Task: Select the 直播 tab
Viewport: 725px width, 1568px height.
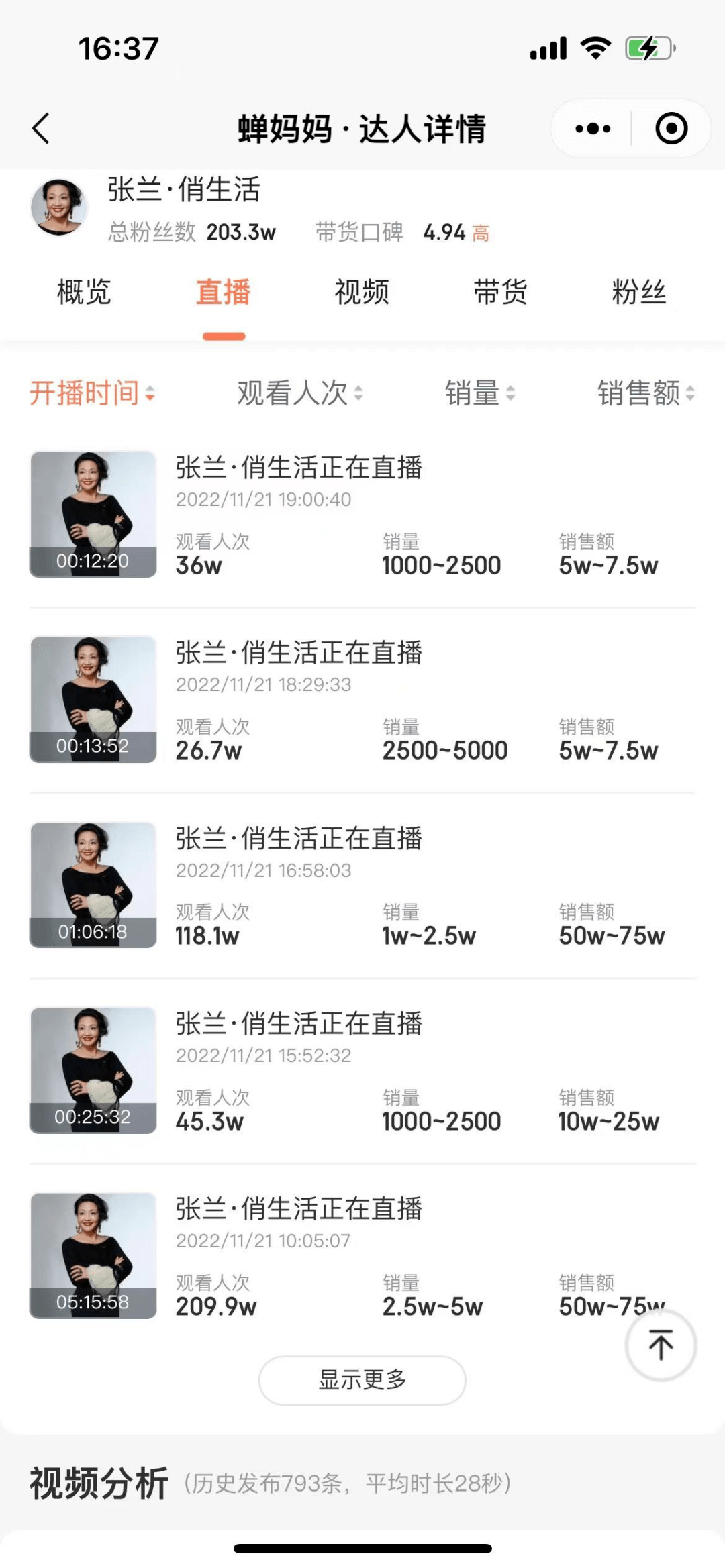Action: (x=223, y=293)
